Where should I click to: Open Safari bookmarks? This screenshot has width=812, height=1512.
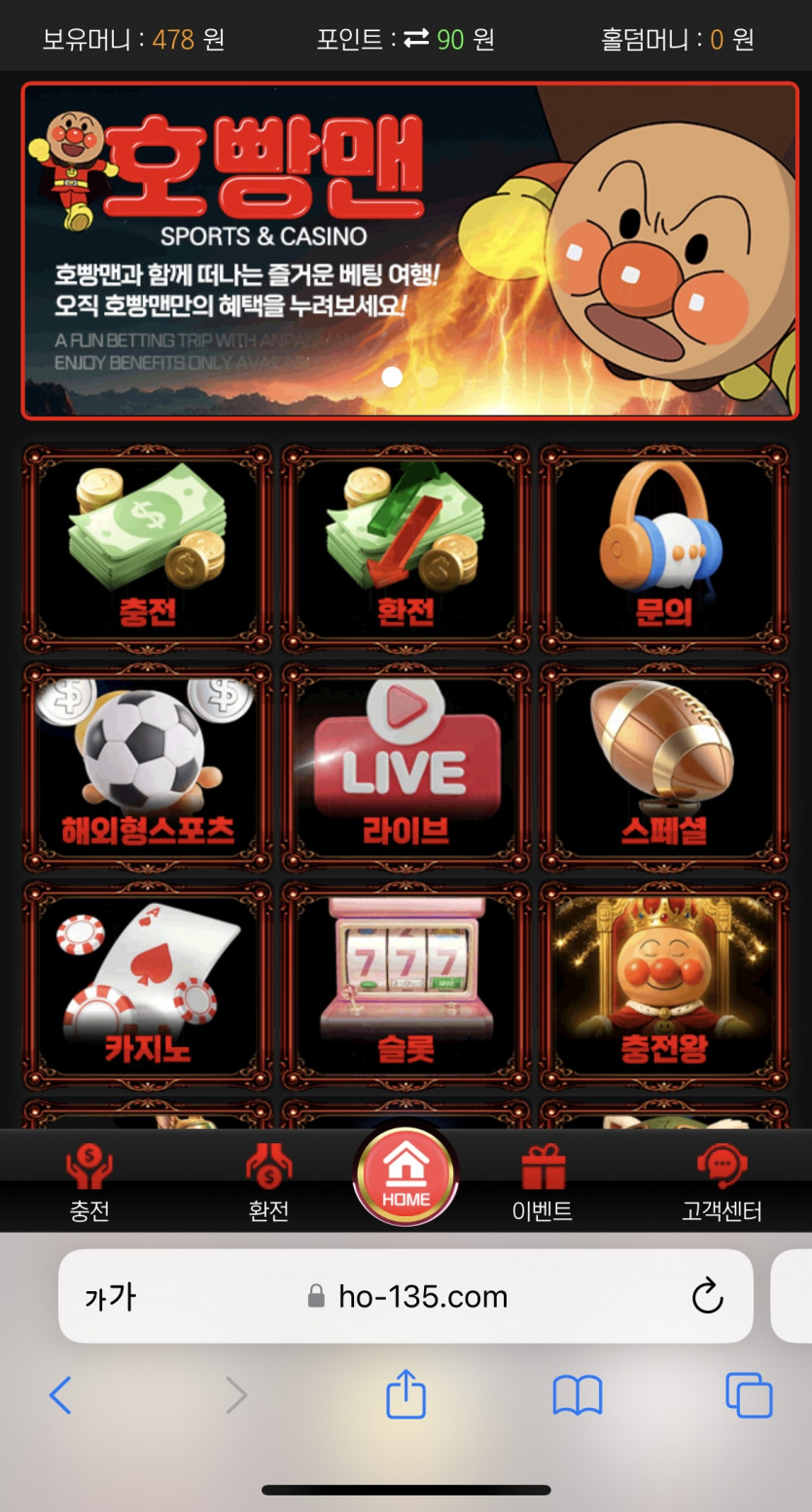coord(578,1396)
